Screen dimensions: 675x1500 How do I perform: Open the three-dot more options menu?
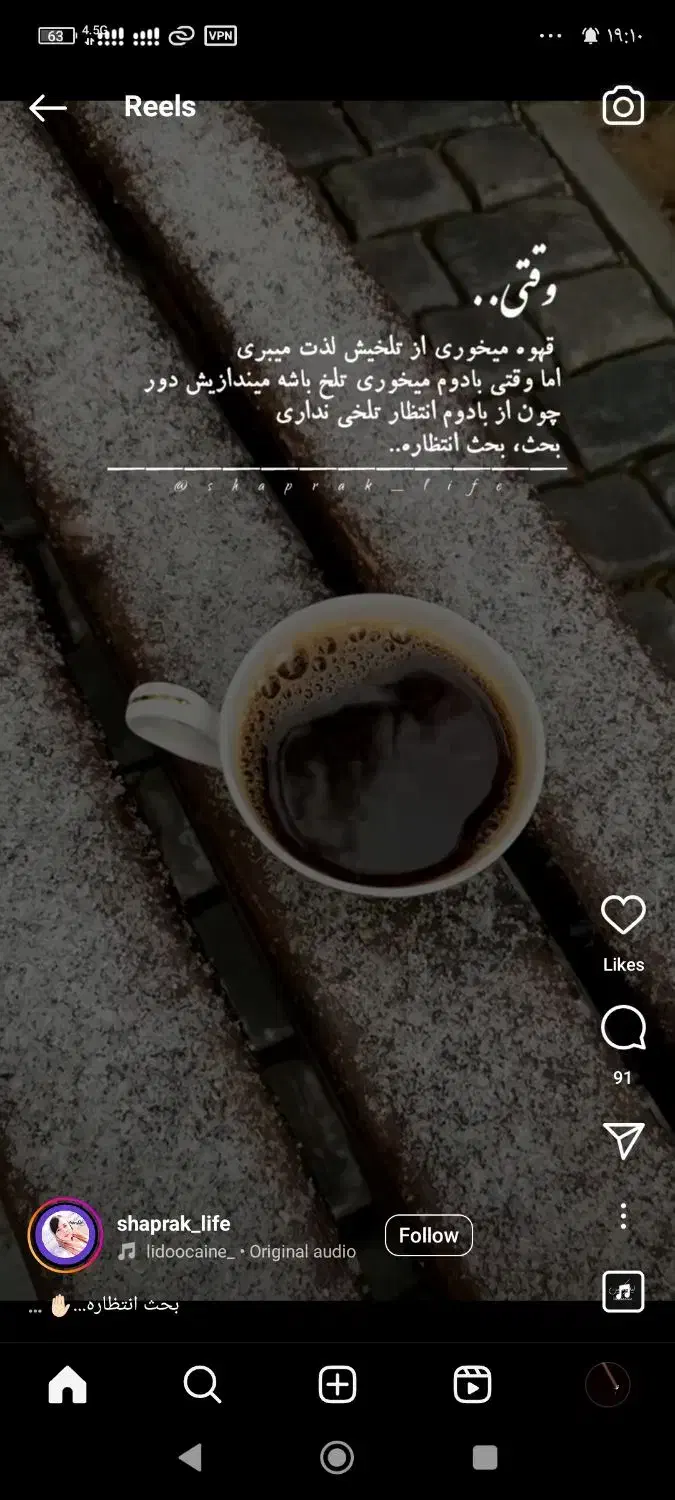point(623,1216)
